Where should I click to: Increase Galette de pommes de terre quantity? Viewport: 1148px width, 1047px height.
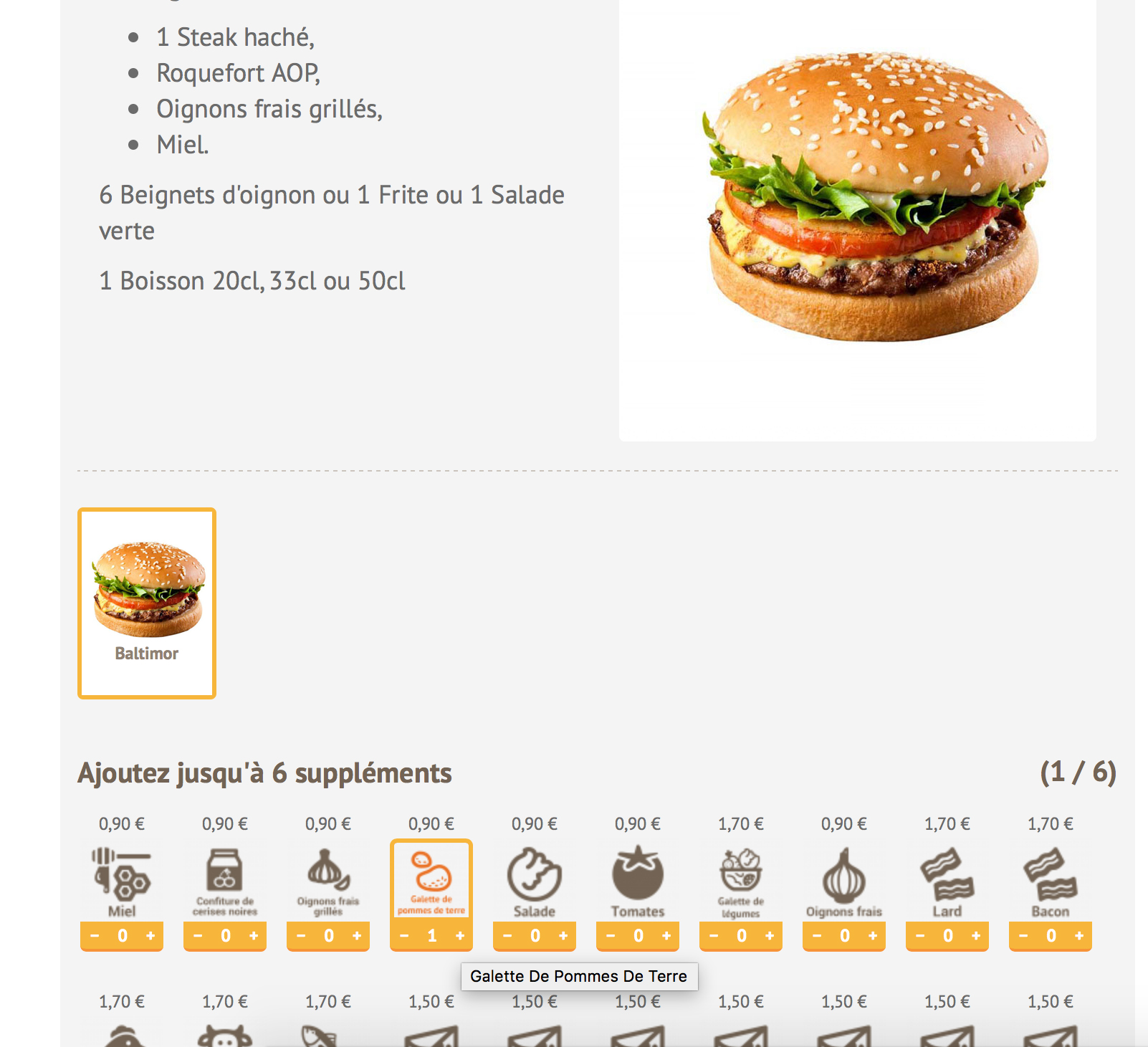click(460, 935)
